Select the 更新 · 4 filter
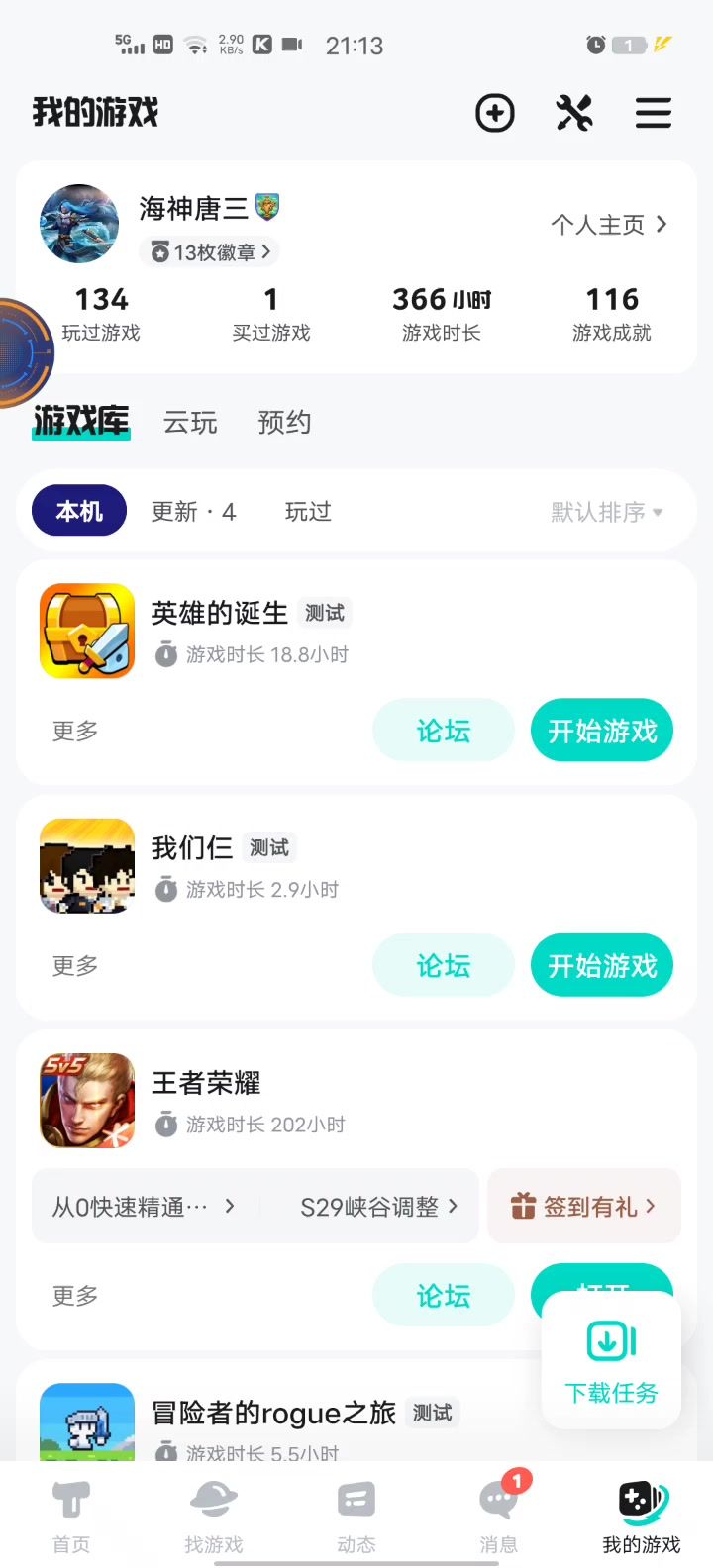Image resolution: width=713 pixels, height=1568 pixels. [x=193, y=512]
